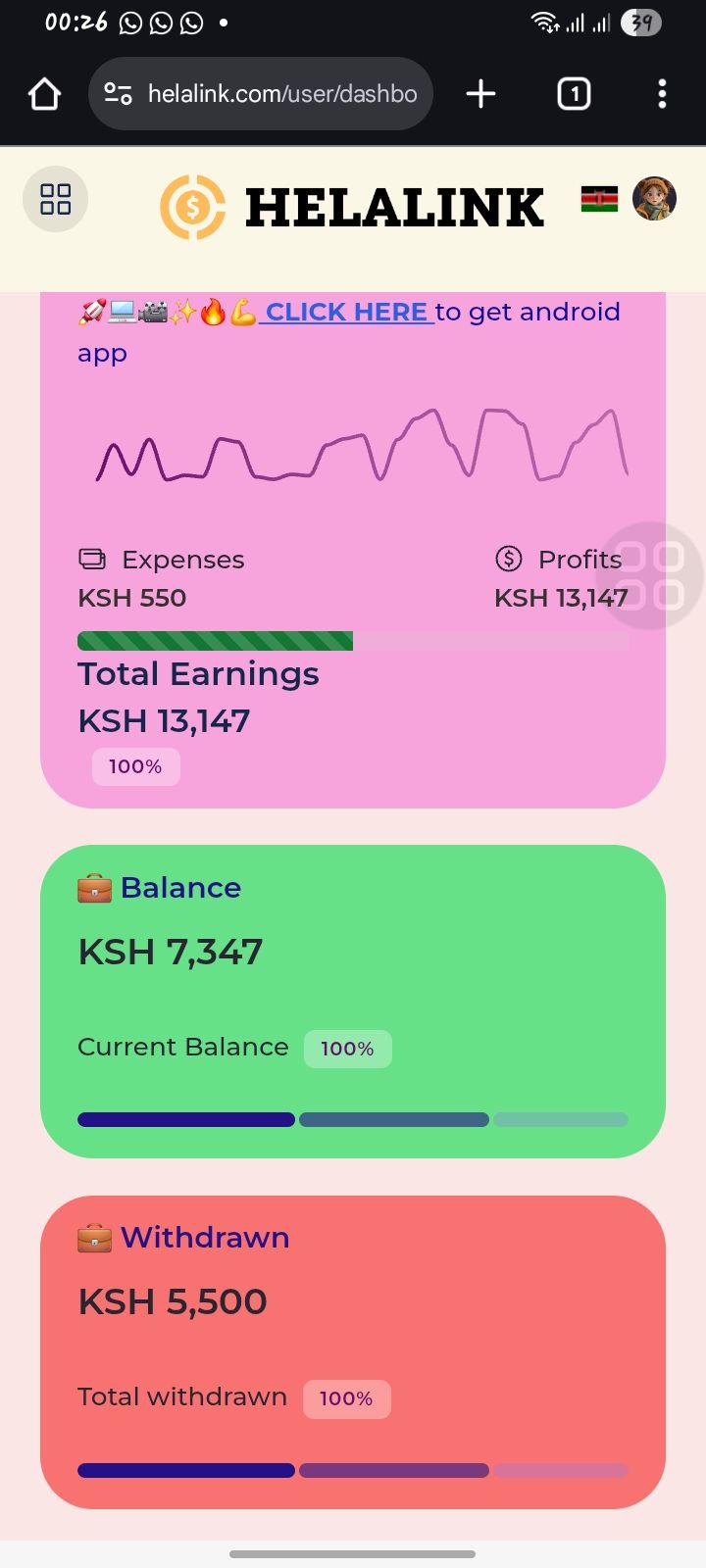This screenshot has height=1568, width=706.
Task: Open the browser tab switcher
Action: (574, 93)
